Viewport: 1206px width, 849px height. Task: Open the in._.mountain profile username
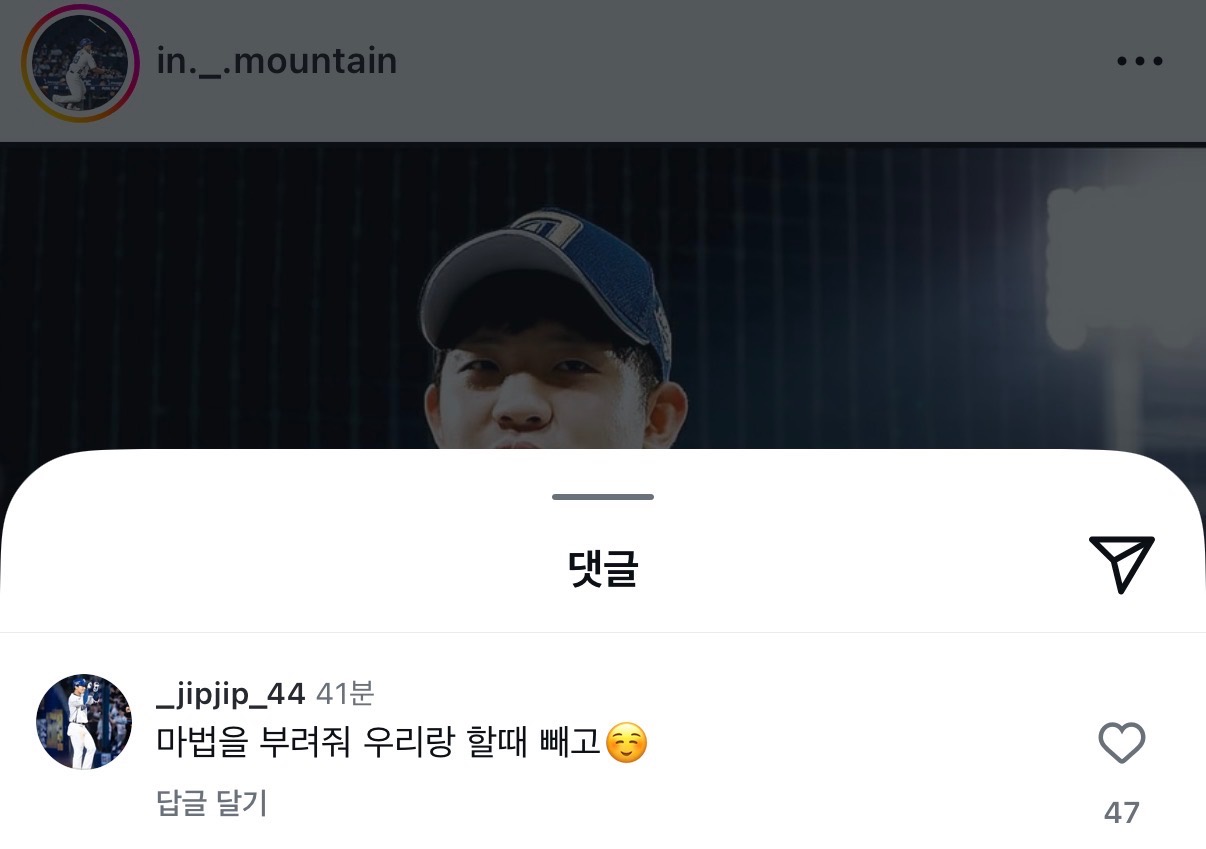tap(277, 62)
